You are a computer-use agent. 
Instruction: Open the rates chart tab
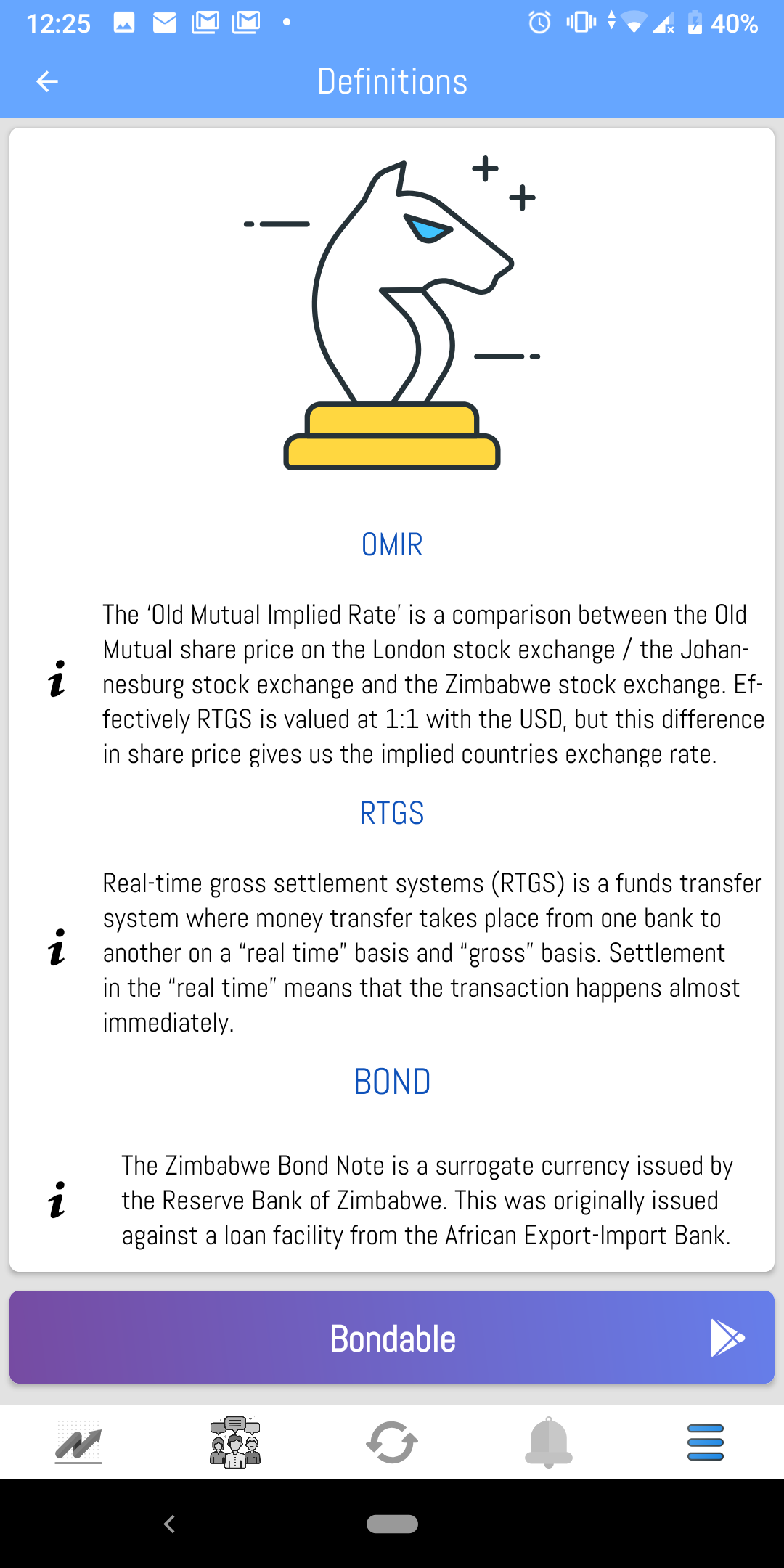(x=78, y=1442)
